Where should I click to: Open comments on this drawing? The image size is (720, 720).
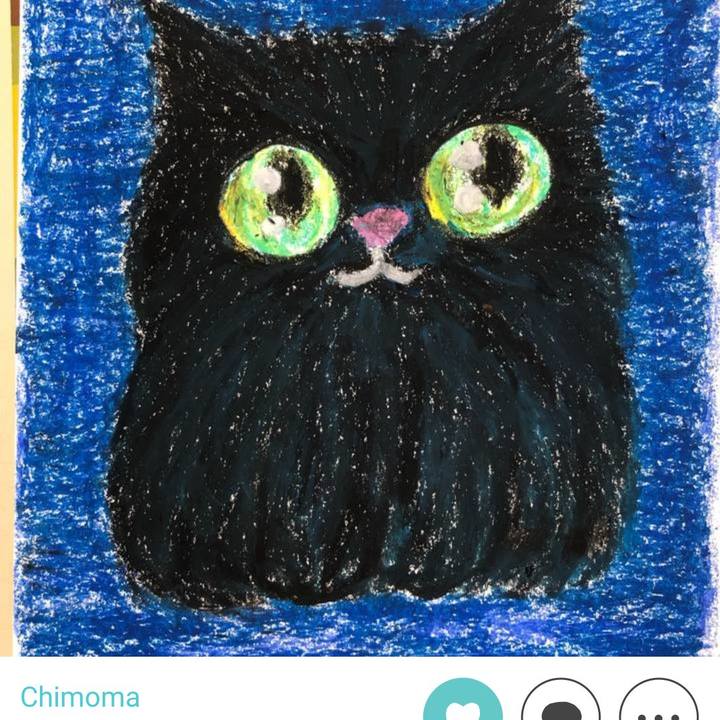tap(560, 706)
